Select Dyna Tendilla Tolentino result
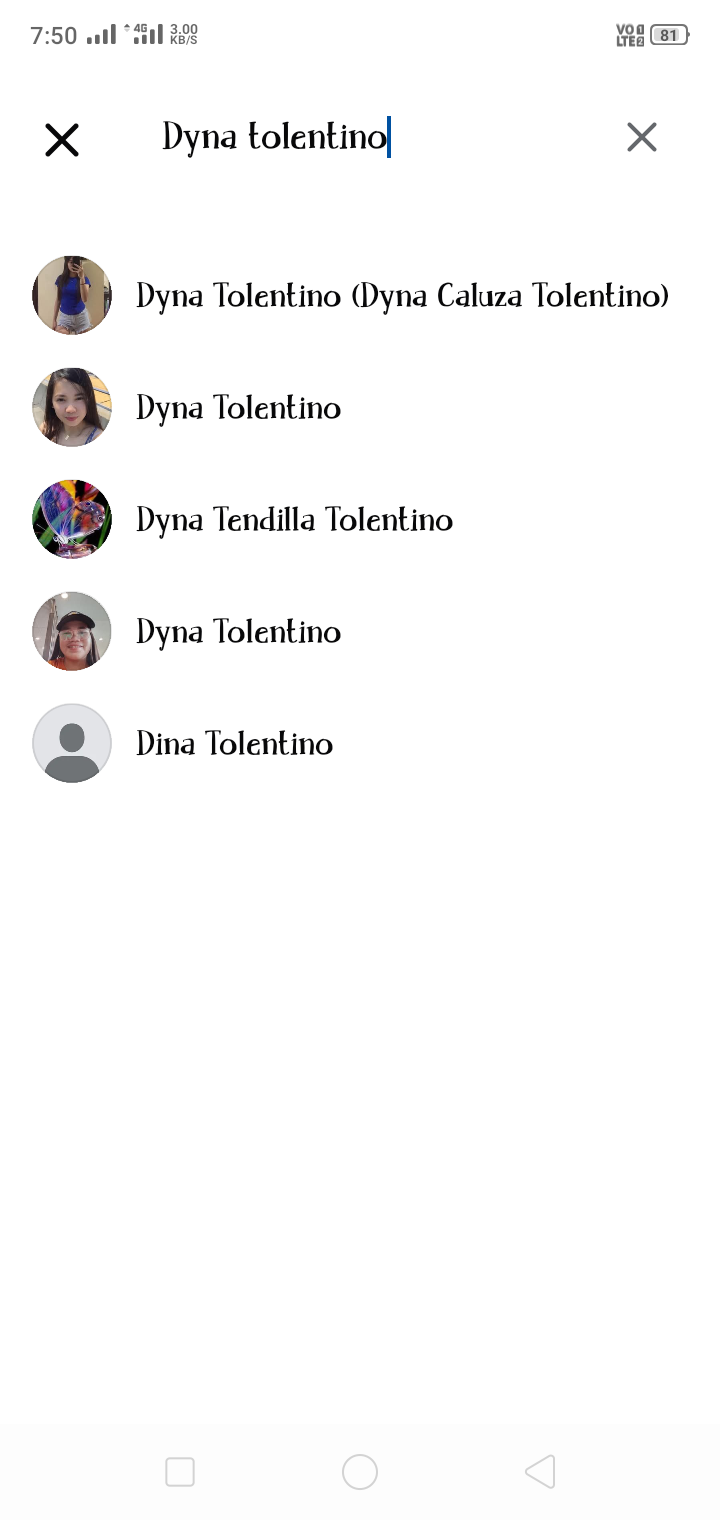Screen dimensions: 720x1520 tap(360, 519)
